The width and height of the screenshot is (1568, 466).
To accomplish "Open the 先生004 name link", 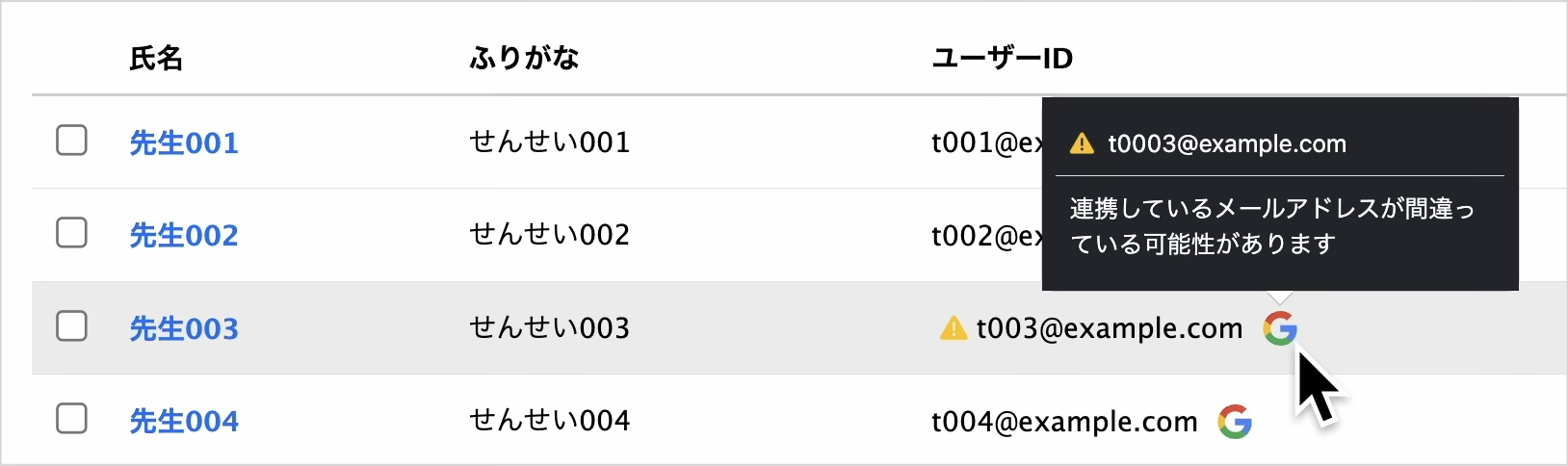I will tap(184, 421).
